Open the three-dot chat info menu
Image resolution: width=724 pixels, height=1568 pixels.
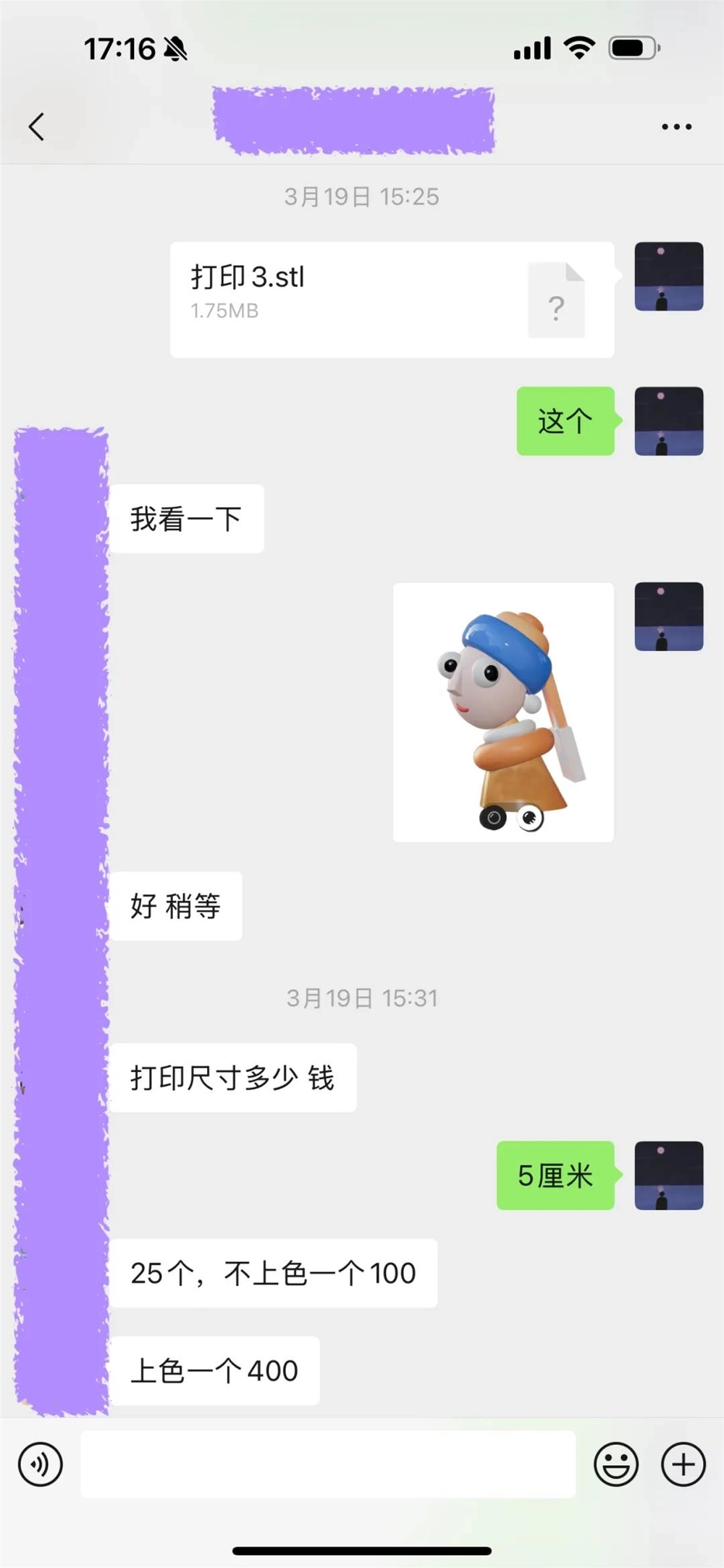676,127
